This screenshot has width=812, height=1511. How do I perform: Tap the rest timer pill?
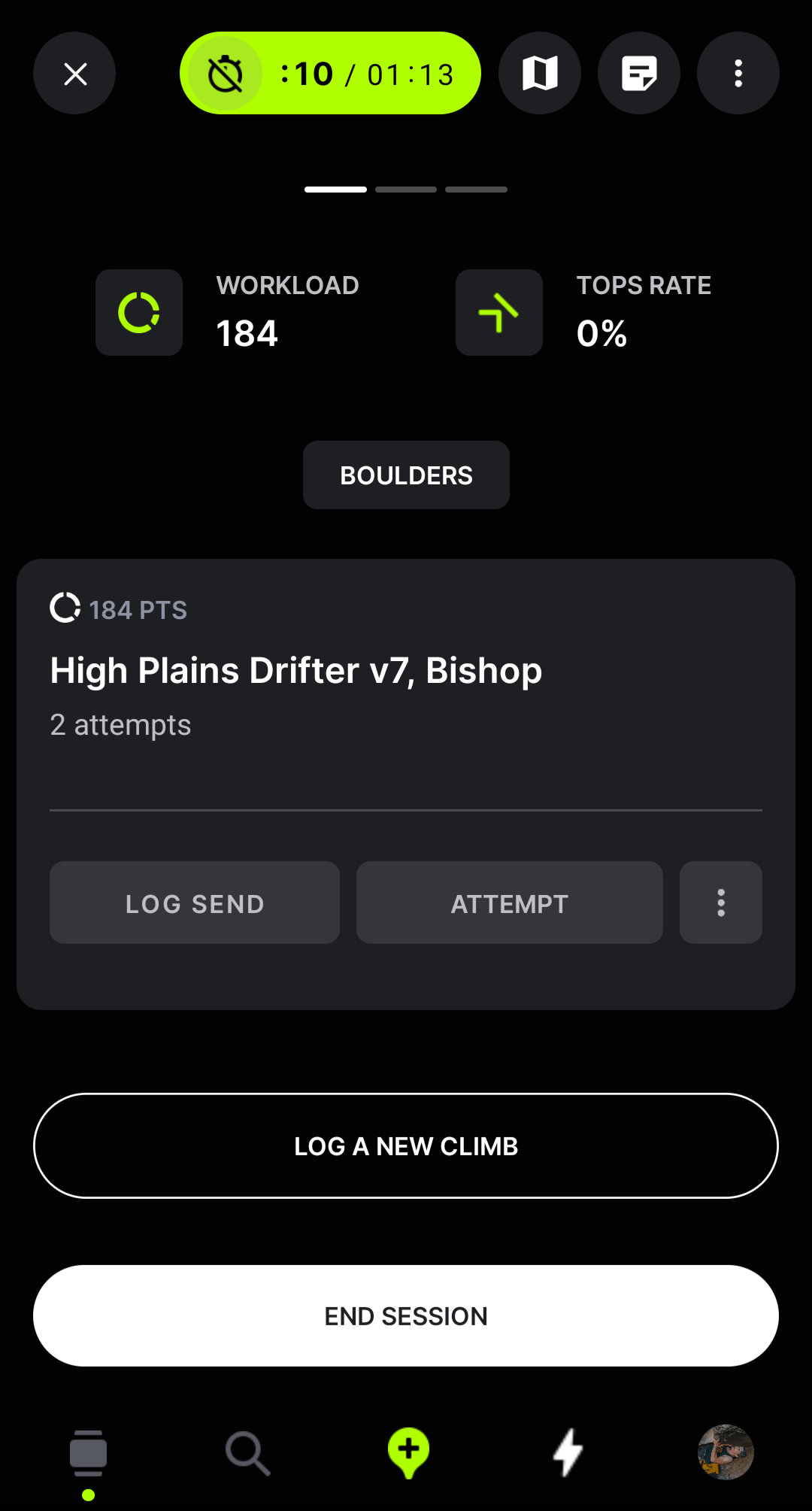tap(330, 74)
